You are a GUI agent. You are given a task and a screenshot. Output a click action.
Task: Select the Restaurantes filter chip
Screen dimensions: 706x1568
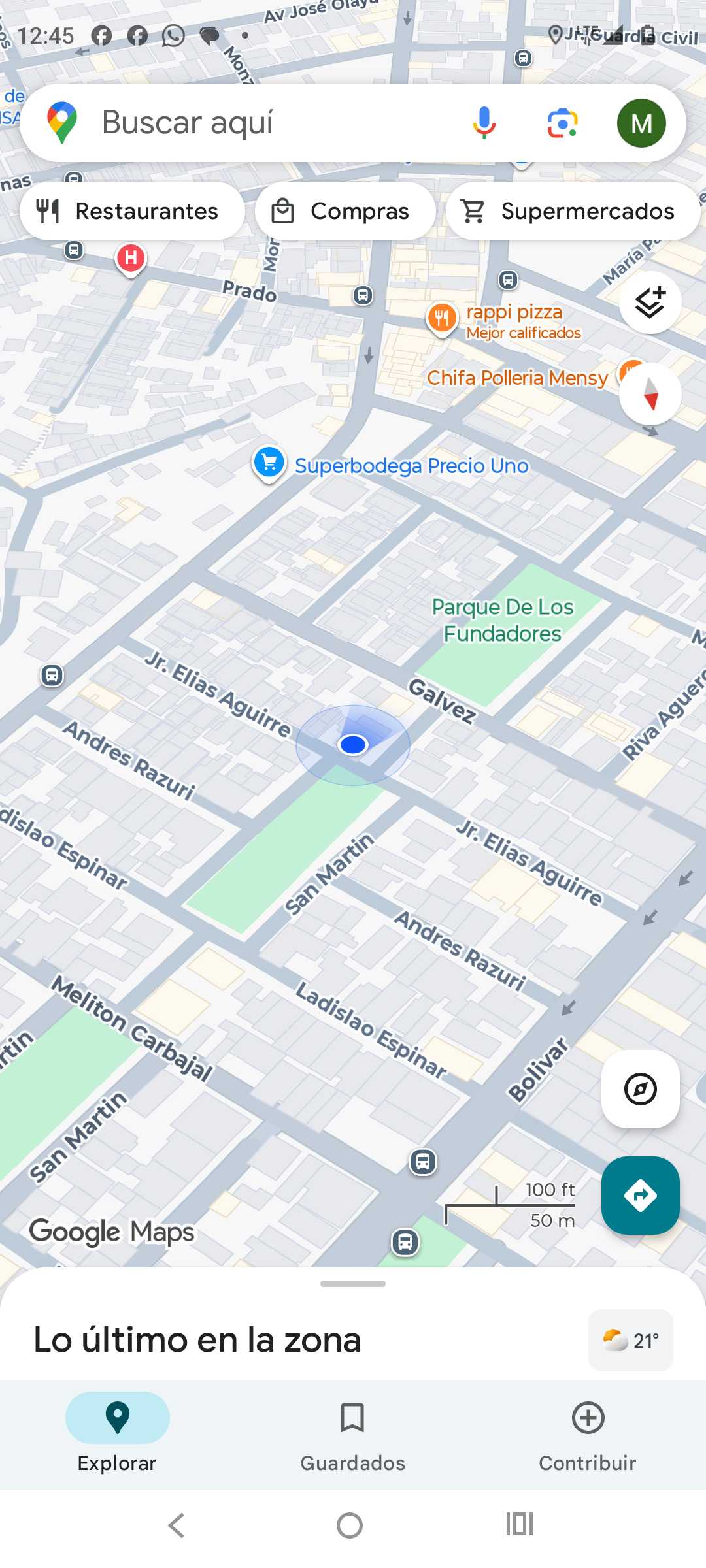tap(132, 211)
